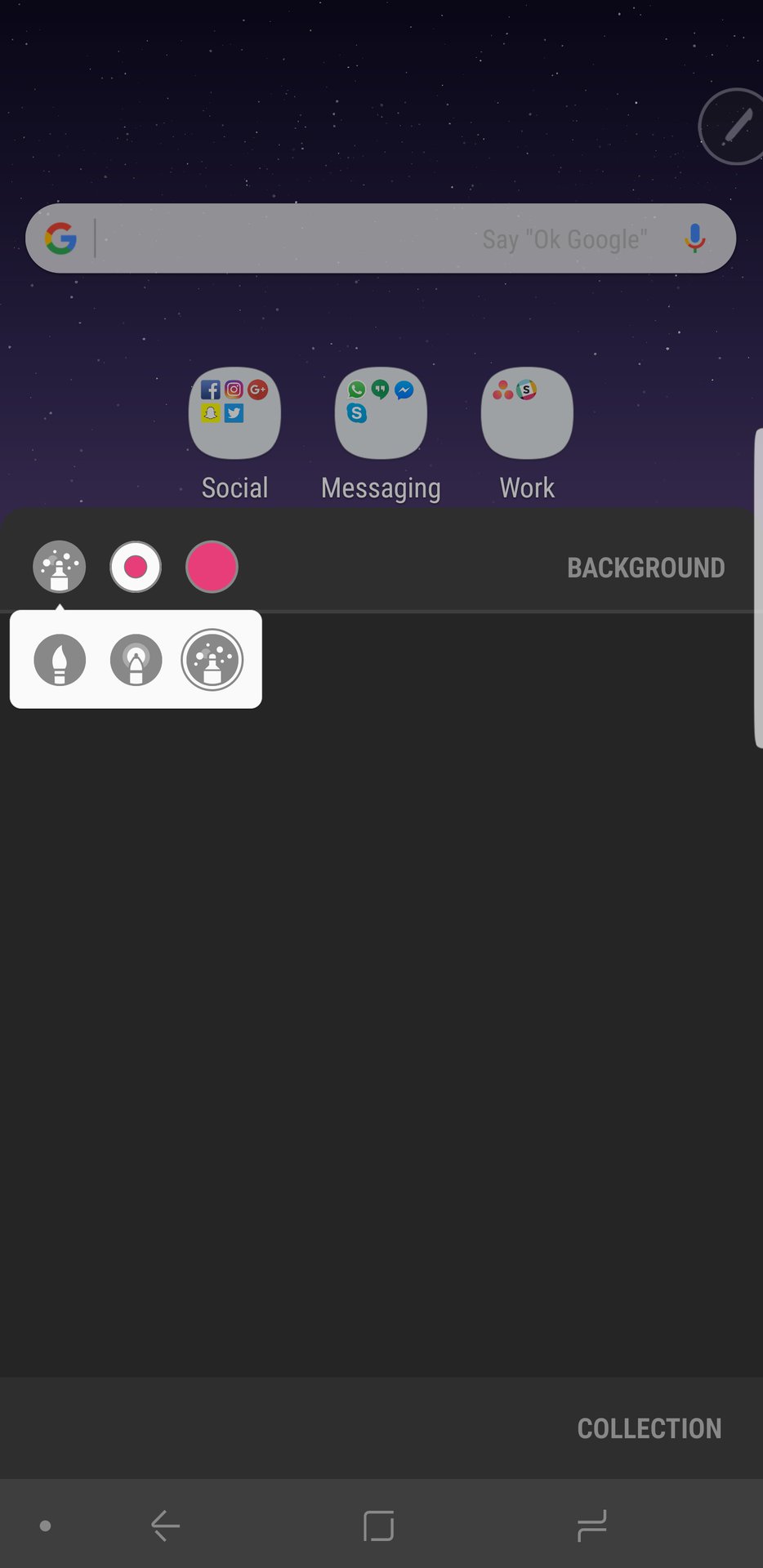The image size is (763, 1568).
Task: Go back using the navigation bar arrow
Action: click(x=166, y=1525)
